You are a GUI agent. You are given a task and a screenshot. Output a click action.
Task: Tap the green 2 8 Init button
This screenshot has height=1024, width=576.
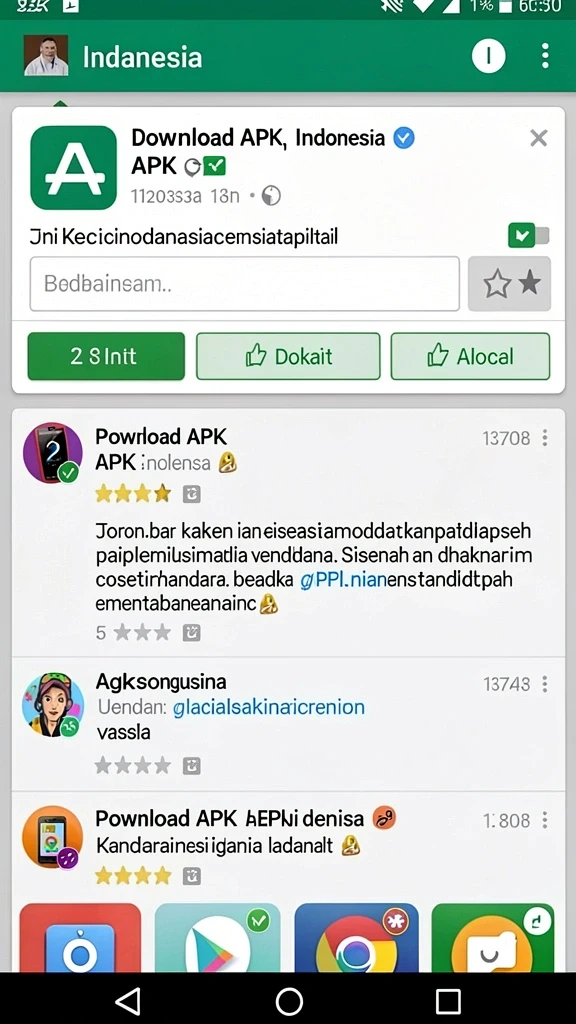(x=106, y=356)
